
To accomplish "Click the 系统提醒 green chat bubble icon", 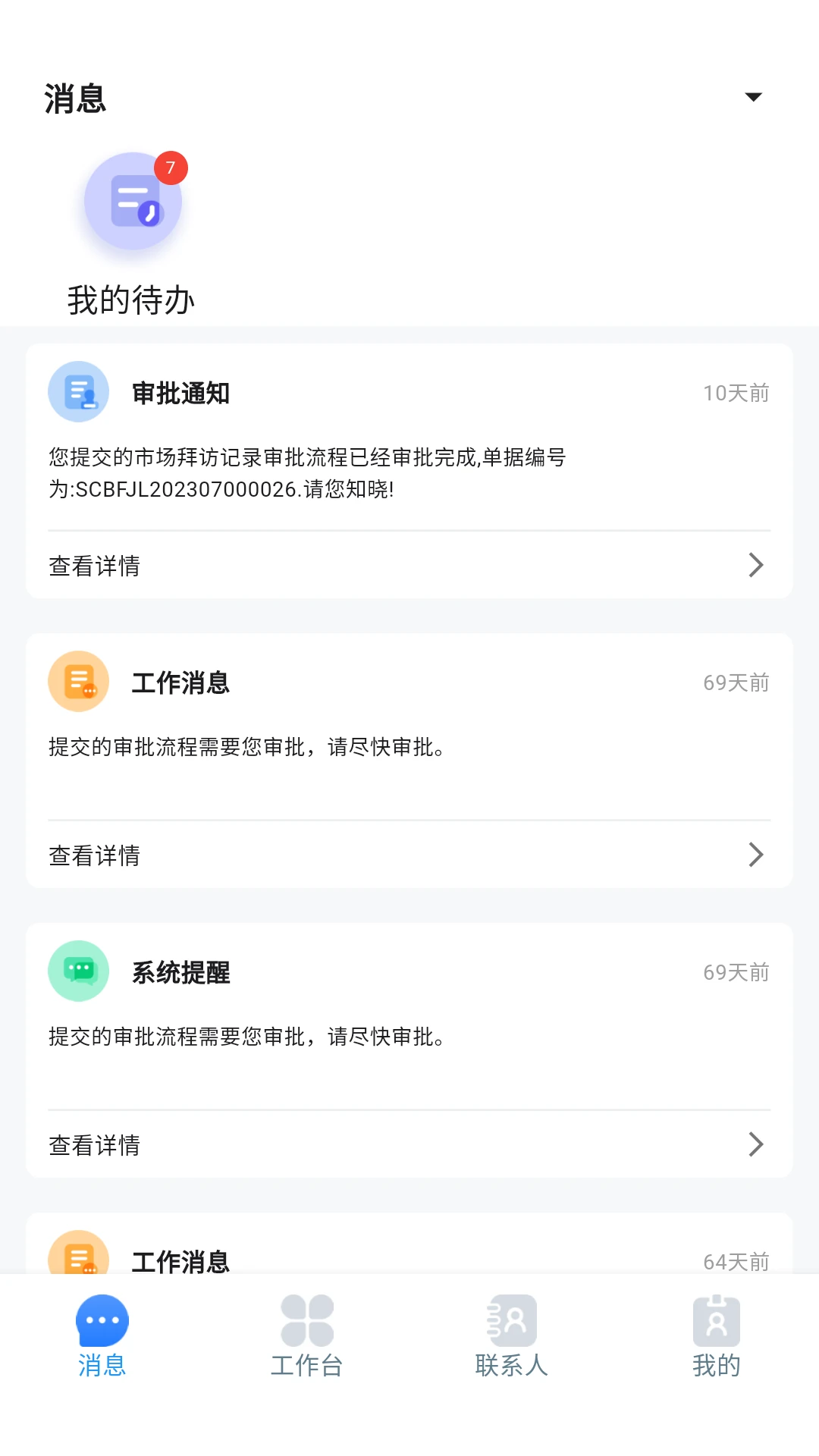I will (78, 971).
